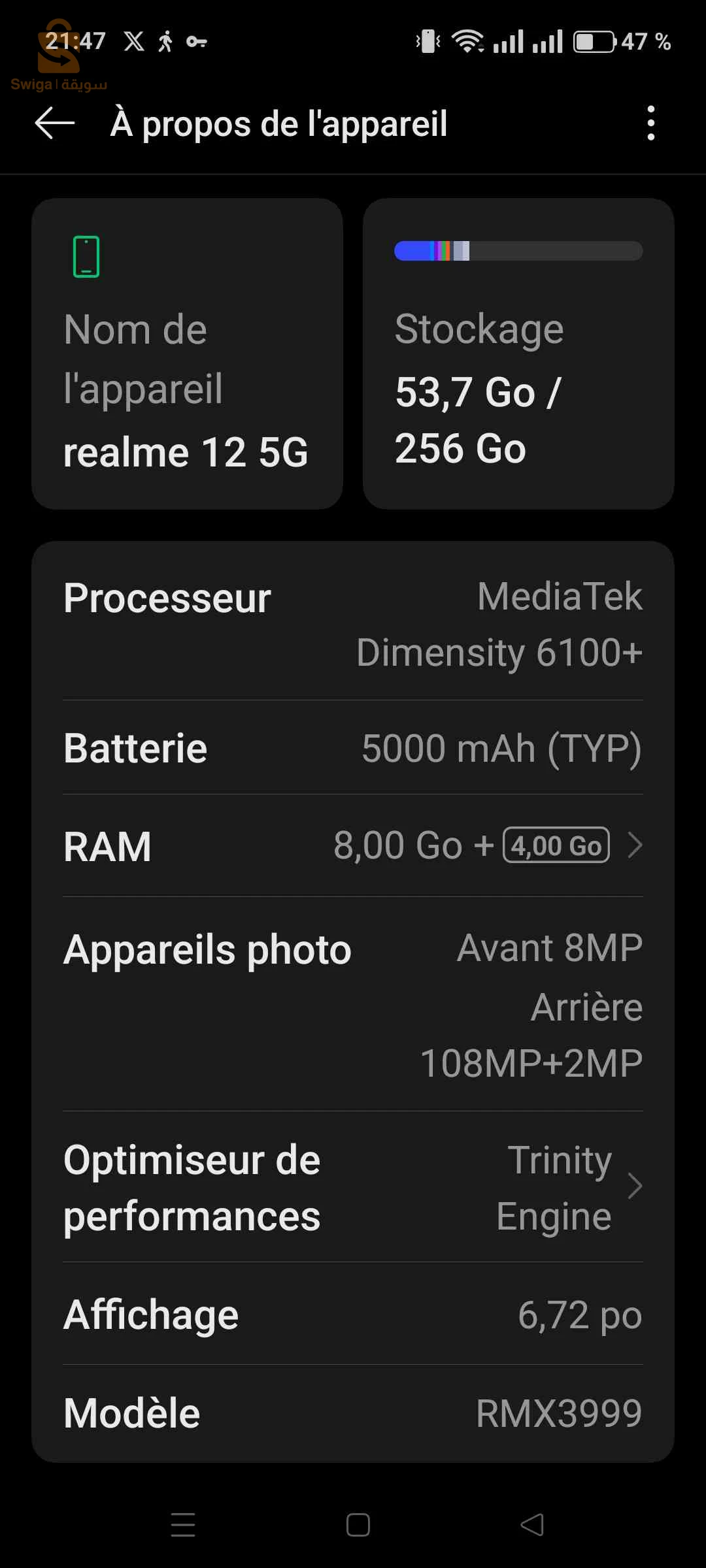This screenshot has width=706, height=1568.
Task: Open the three-dot overflow menu
Action: click(650, 123)
